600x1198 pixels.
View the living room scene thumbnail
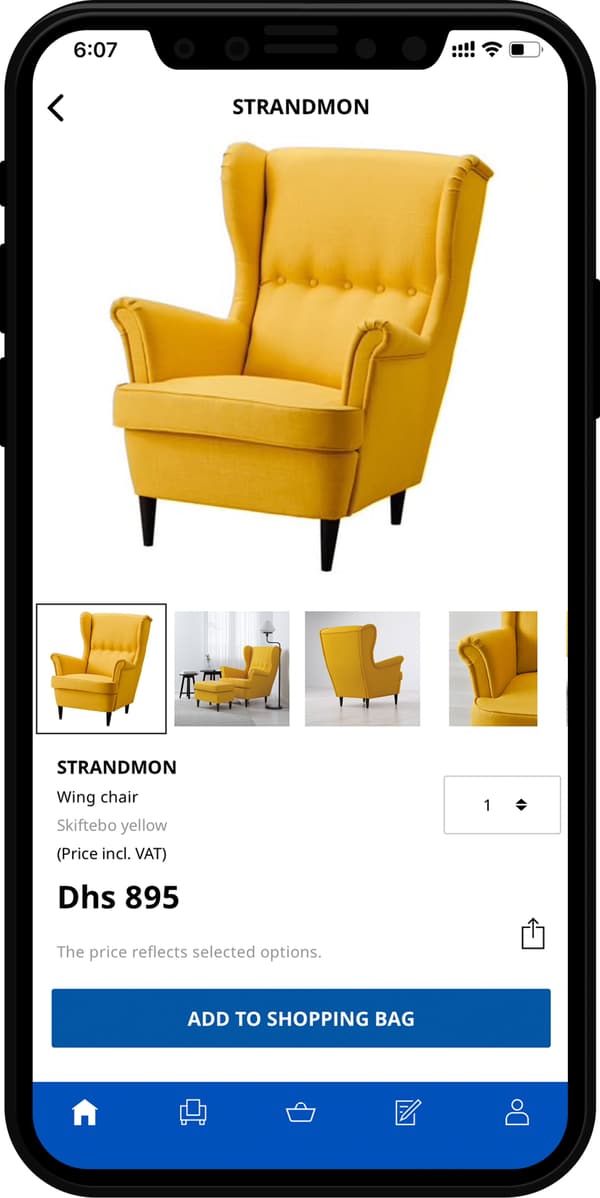point(232,668)
